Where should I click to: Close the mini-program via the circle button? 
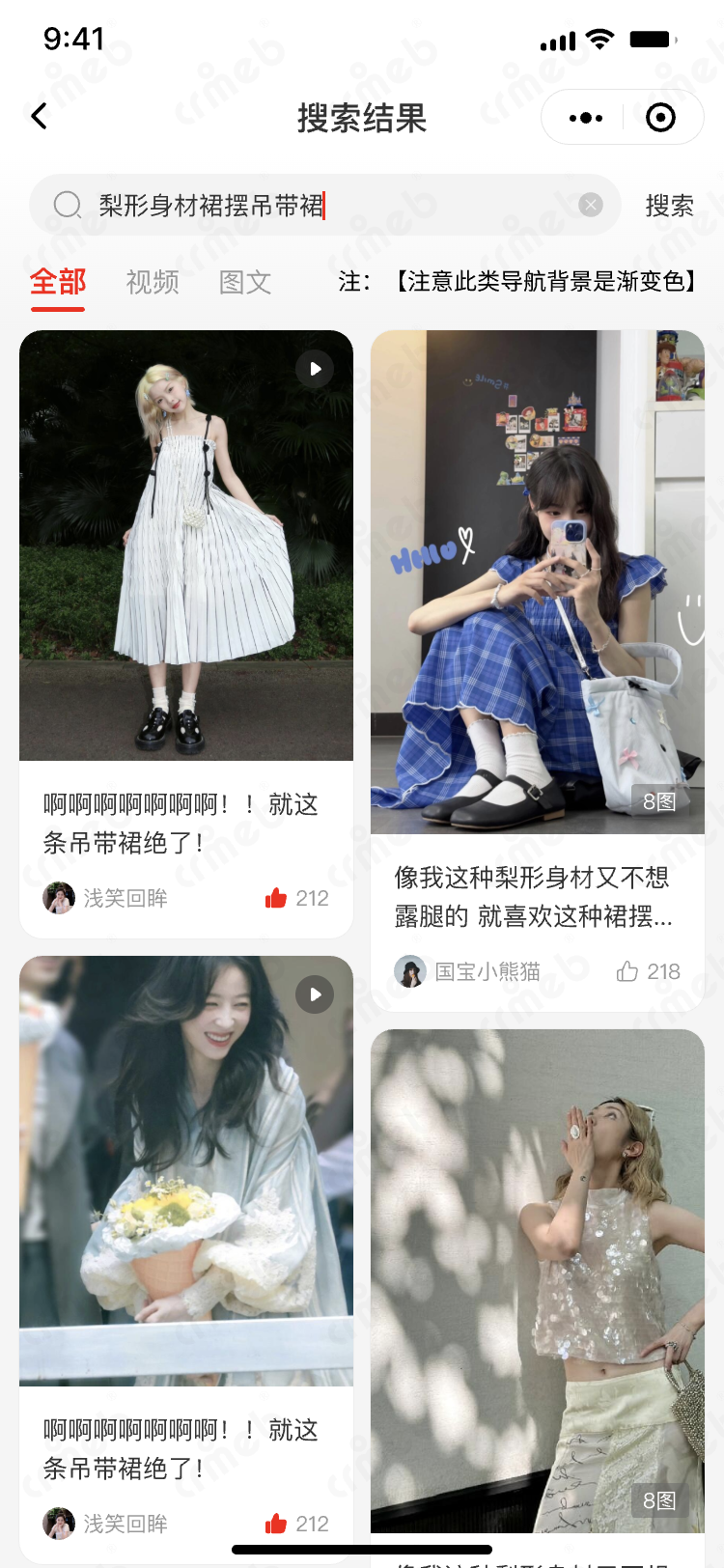pyautogui.click(x=660, y=118)
